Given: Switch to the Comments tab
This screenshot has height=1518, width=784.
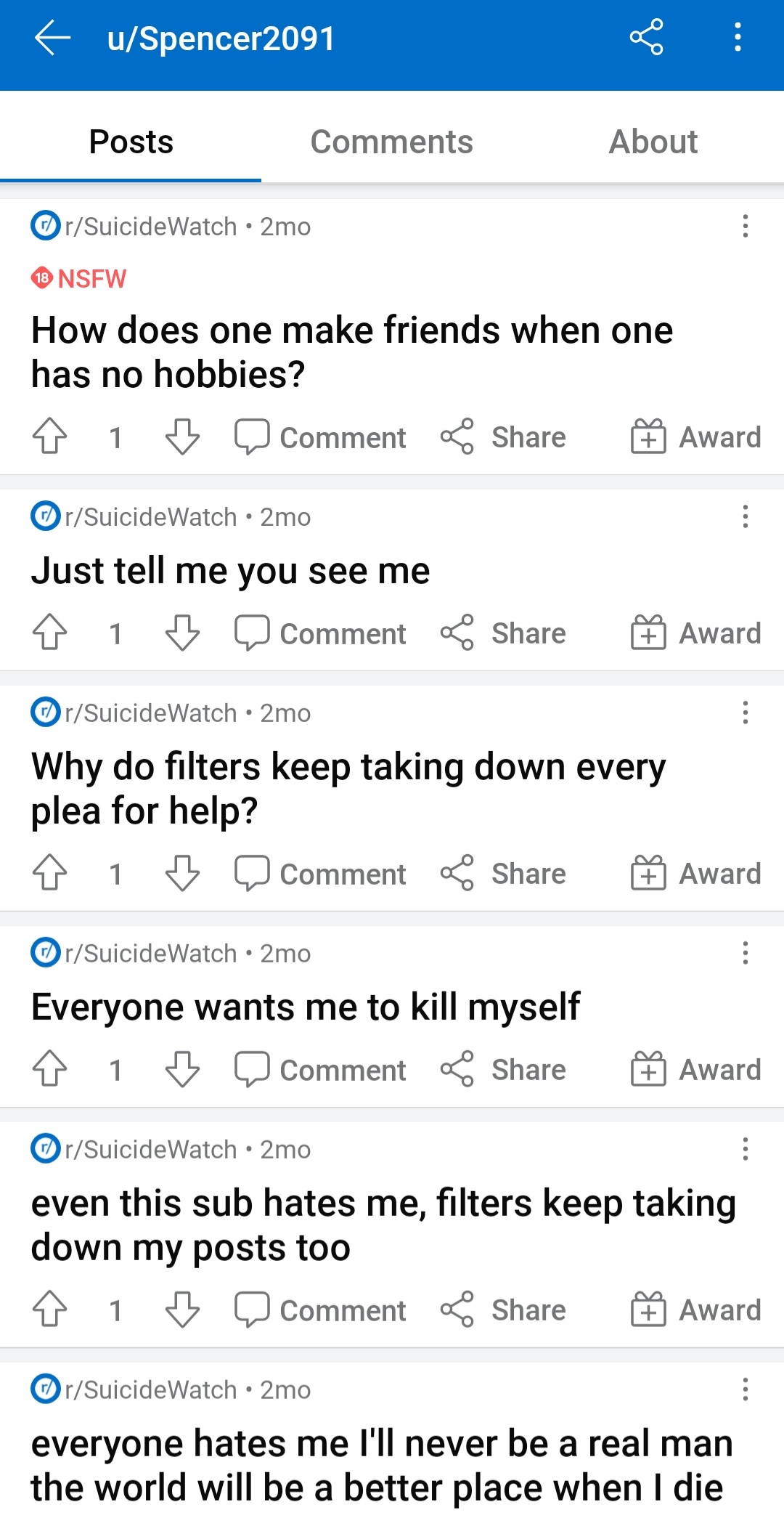Looking at the screenshot, I should click(x=391, y=142).
